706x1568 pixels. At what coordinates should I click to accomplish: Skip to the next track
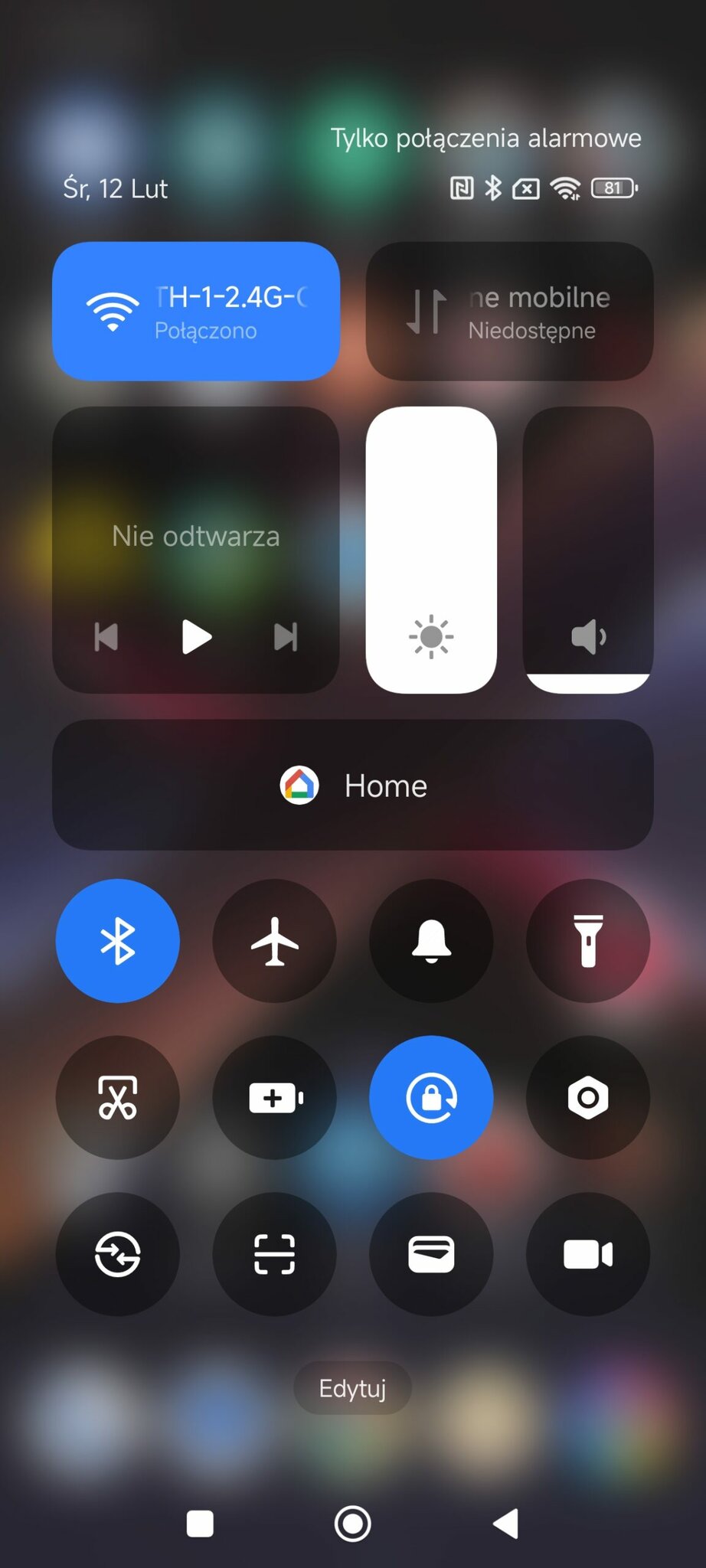click(x=286, y=637)
